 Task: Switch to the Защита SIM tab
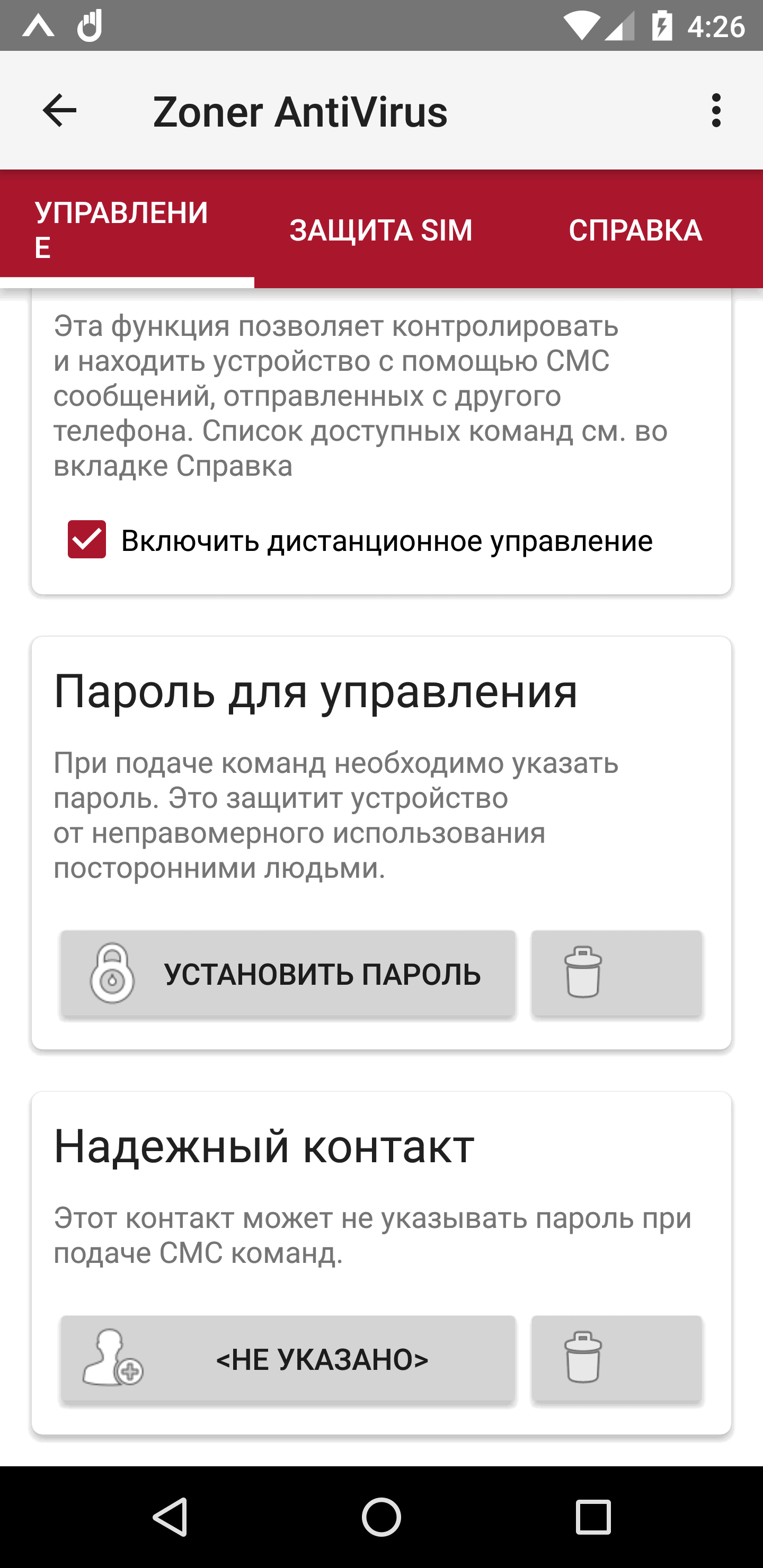380,230
